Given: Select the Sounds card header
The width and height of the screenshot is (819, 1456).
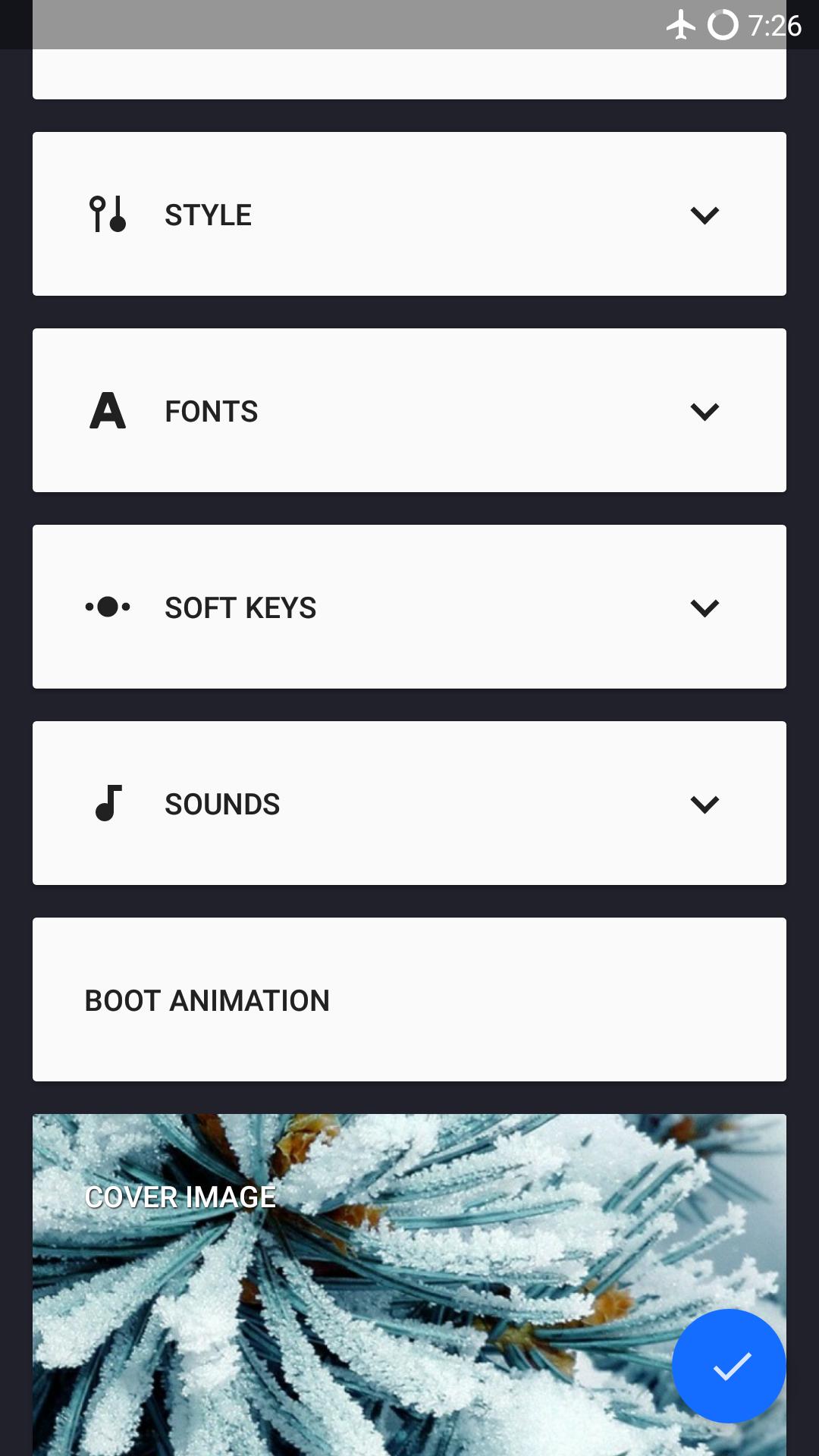Looking at the screenshot, I should (409, 803).
